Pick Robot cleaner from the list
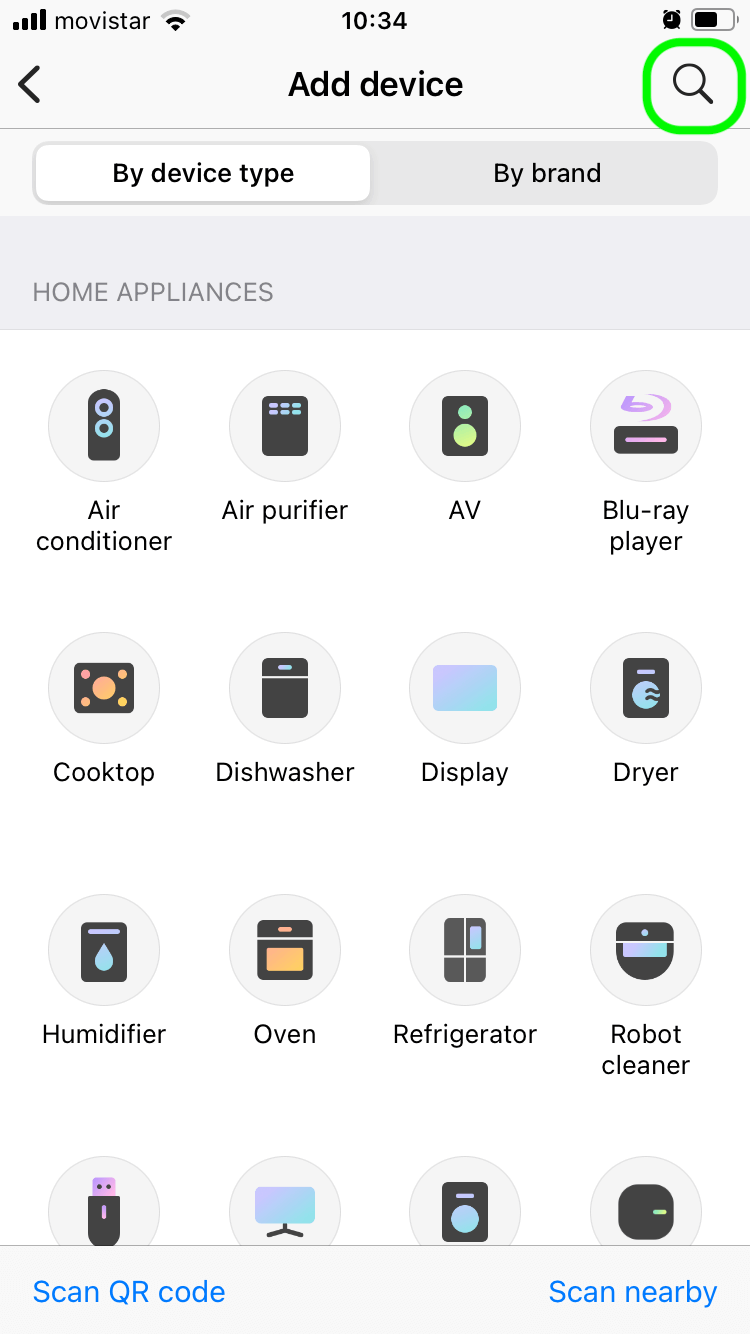 click(x=646, y=987)
